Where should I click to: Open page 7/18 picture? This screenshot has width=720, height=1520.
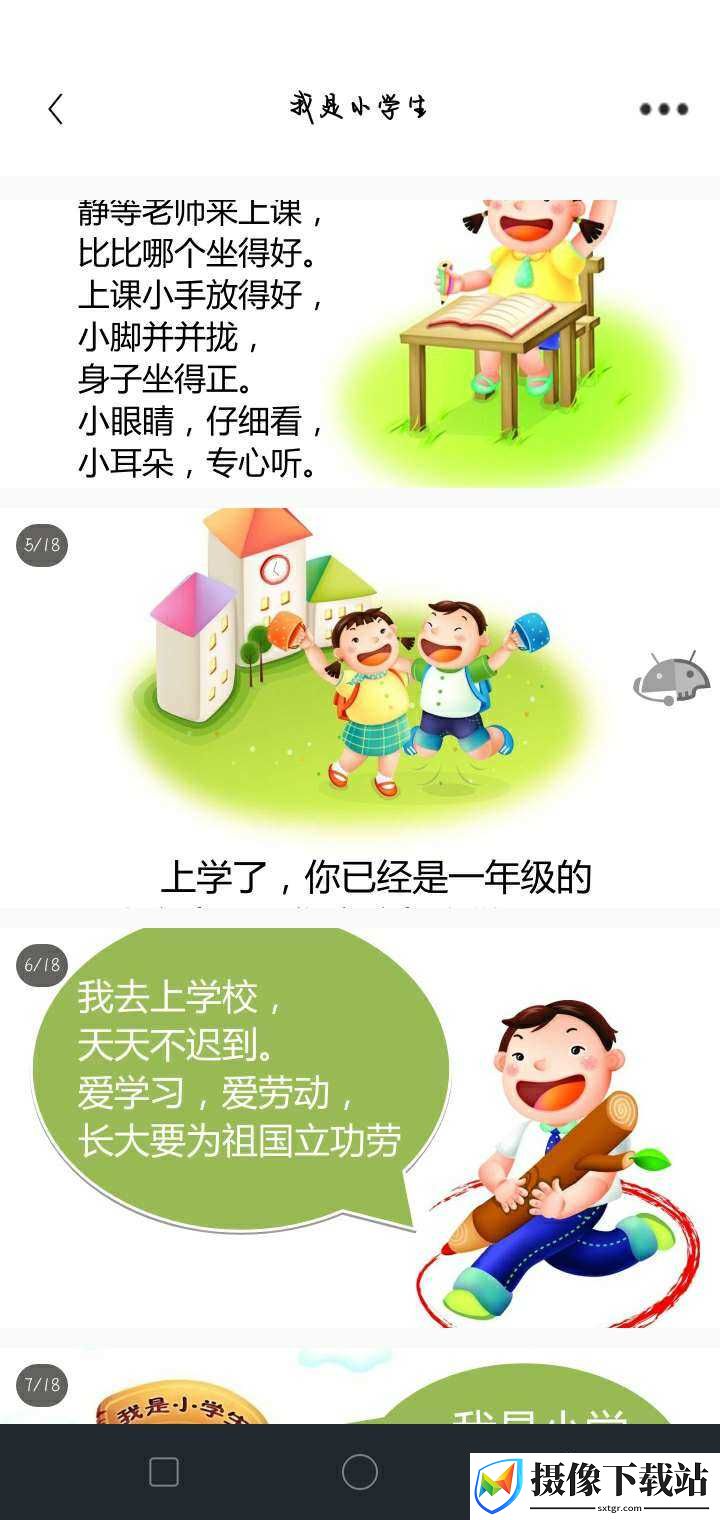360,1386
